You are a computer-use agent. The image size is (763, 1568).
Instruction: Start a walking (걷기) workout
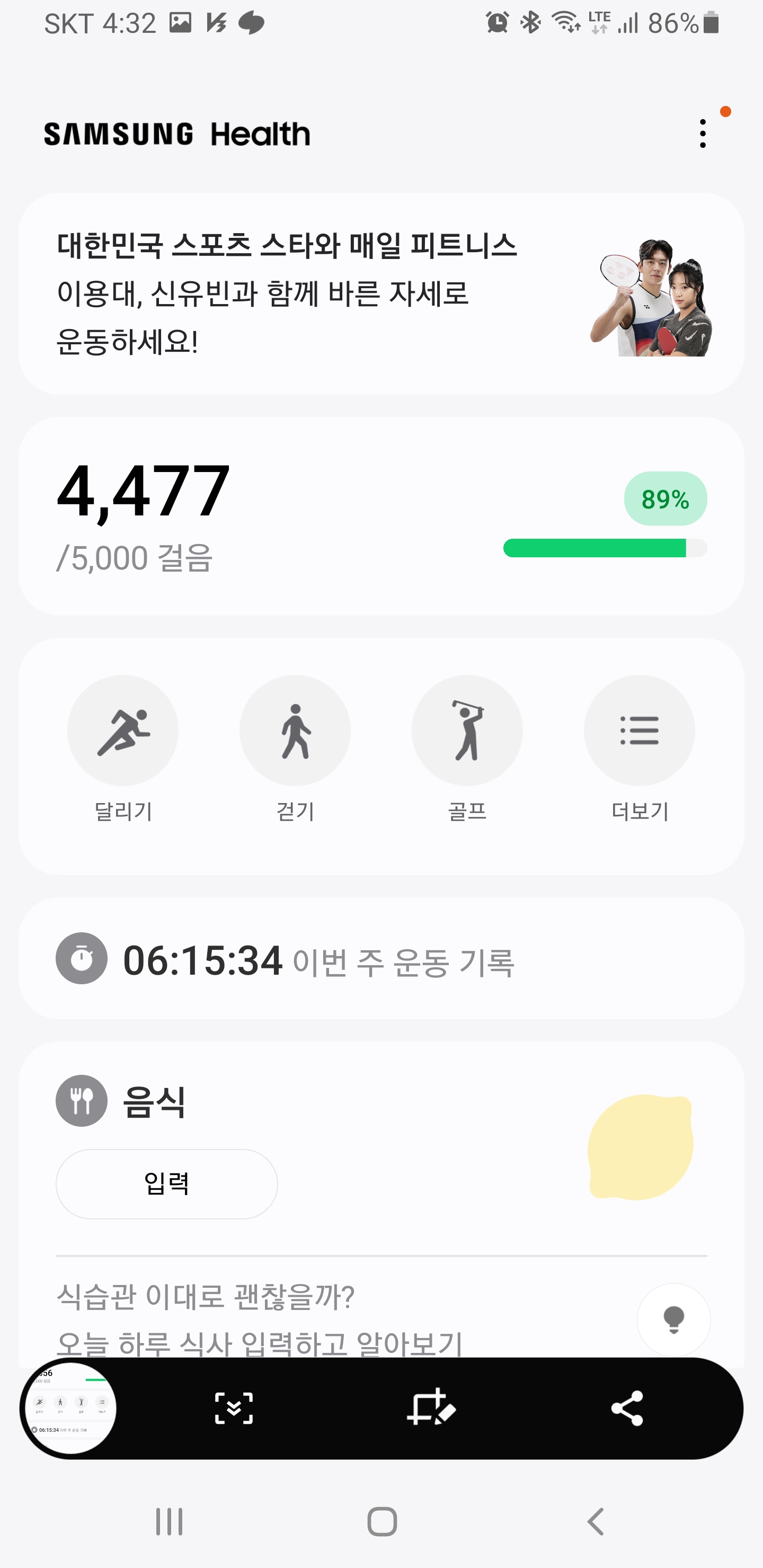pyautogui.click(x=295, y=730)
